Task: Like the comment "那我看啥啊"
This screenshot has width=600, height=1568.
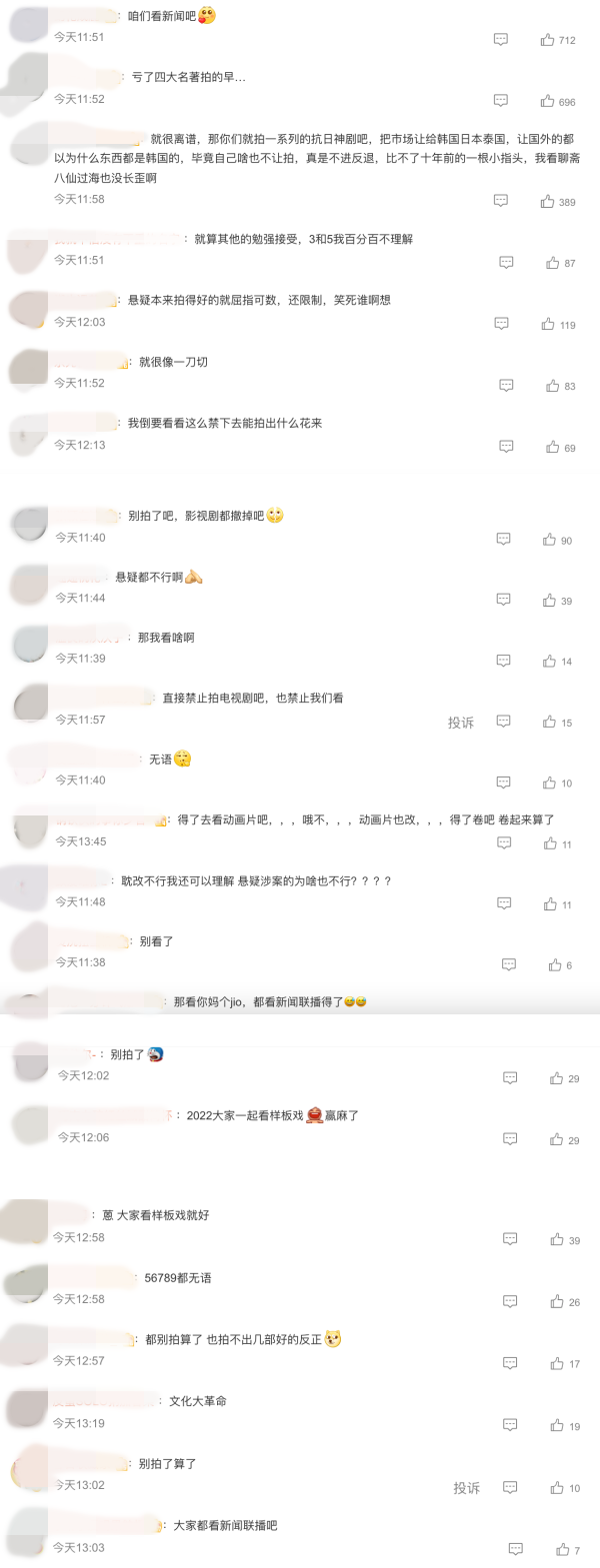Action: tap(549, 662)
